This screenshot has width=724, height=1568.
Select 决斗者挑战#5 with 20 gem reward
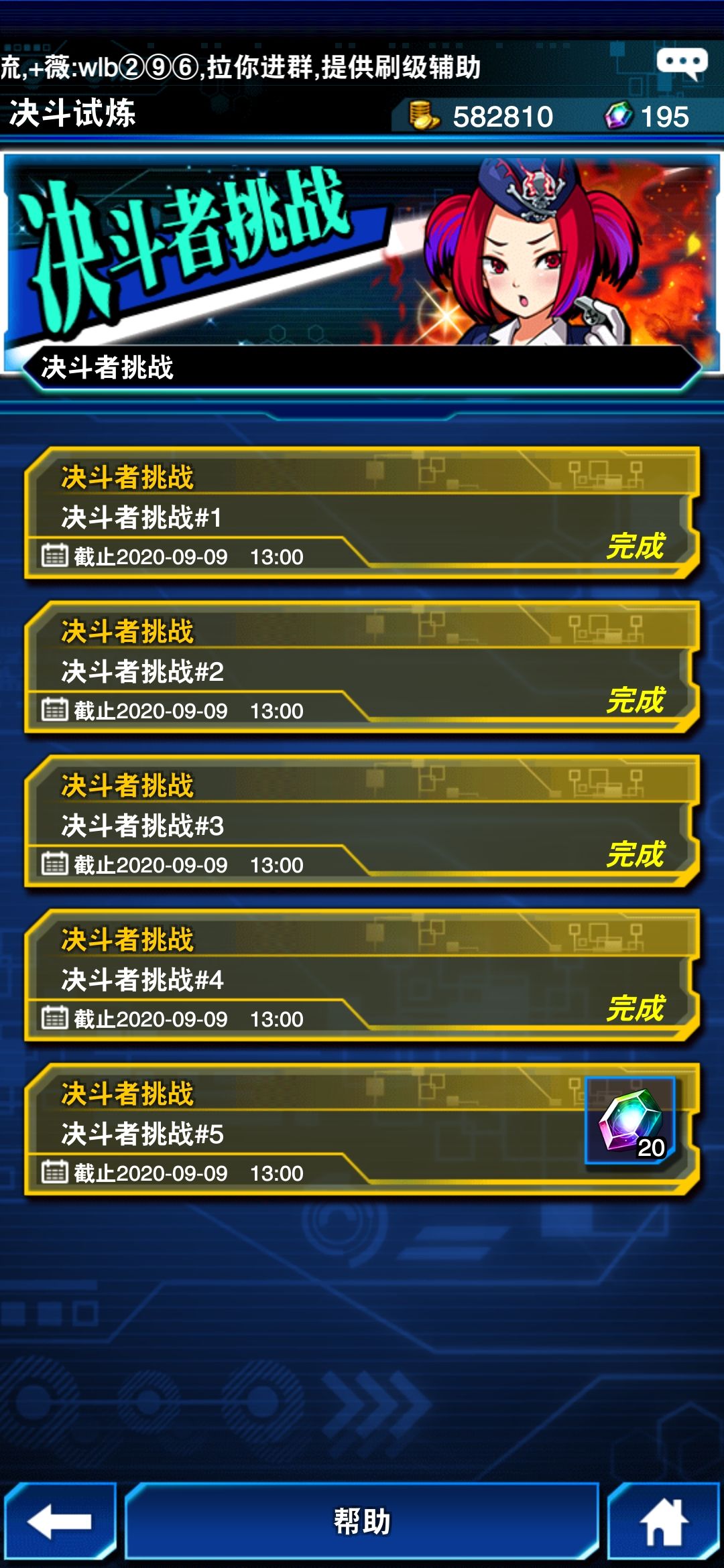(362, 1129)
